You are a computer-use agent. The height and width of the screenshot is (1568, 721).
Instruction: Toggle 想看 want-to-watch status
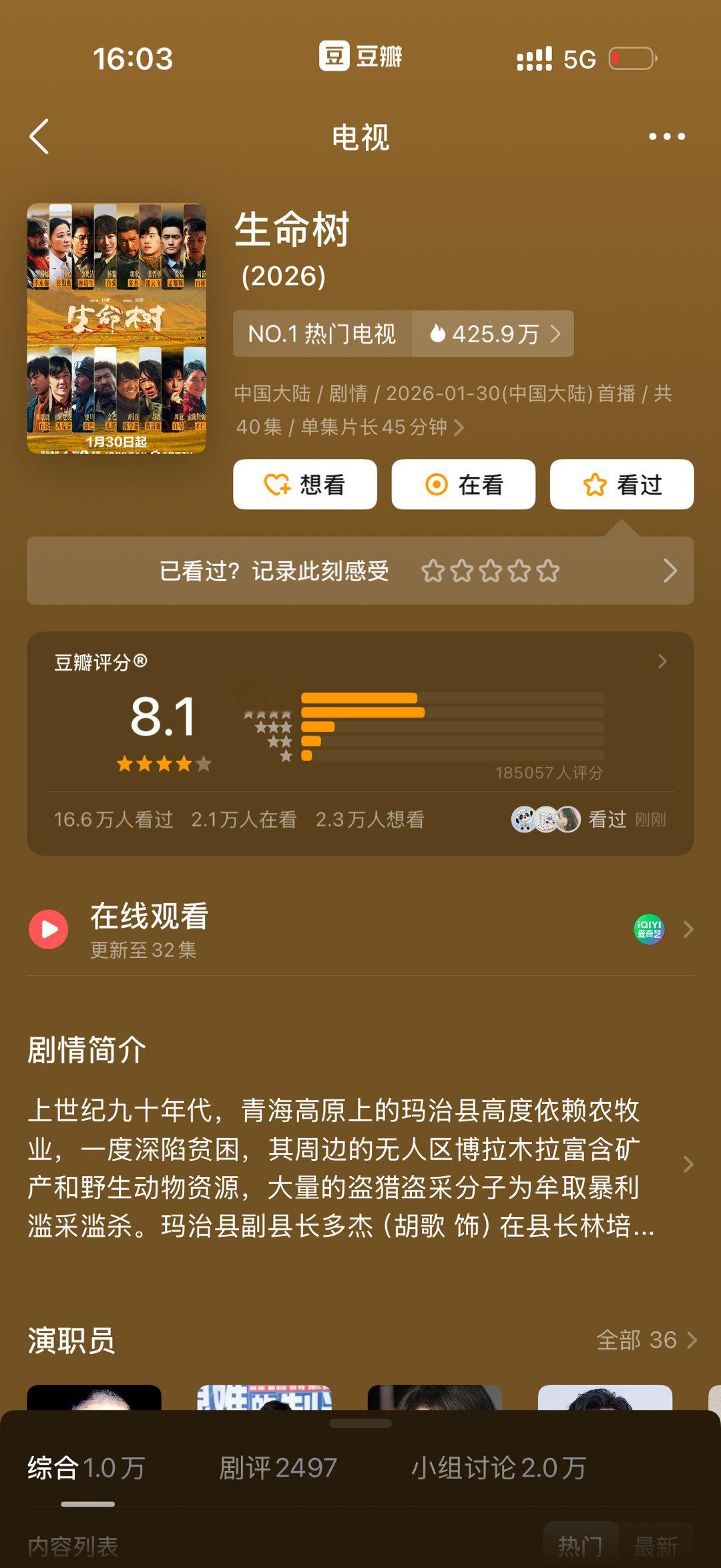coord(304,485)
